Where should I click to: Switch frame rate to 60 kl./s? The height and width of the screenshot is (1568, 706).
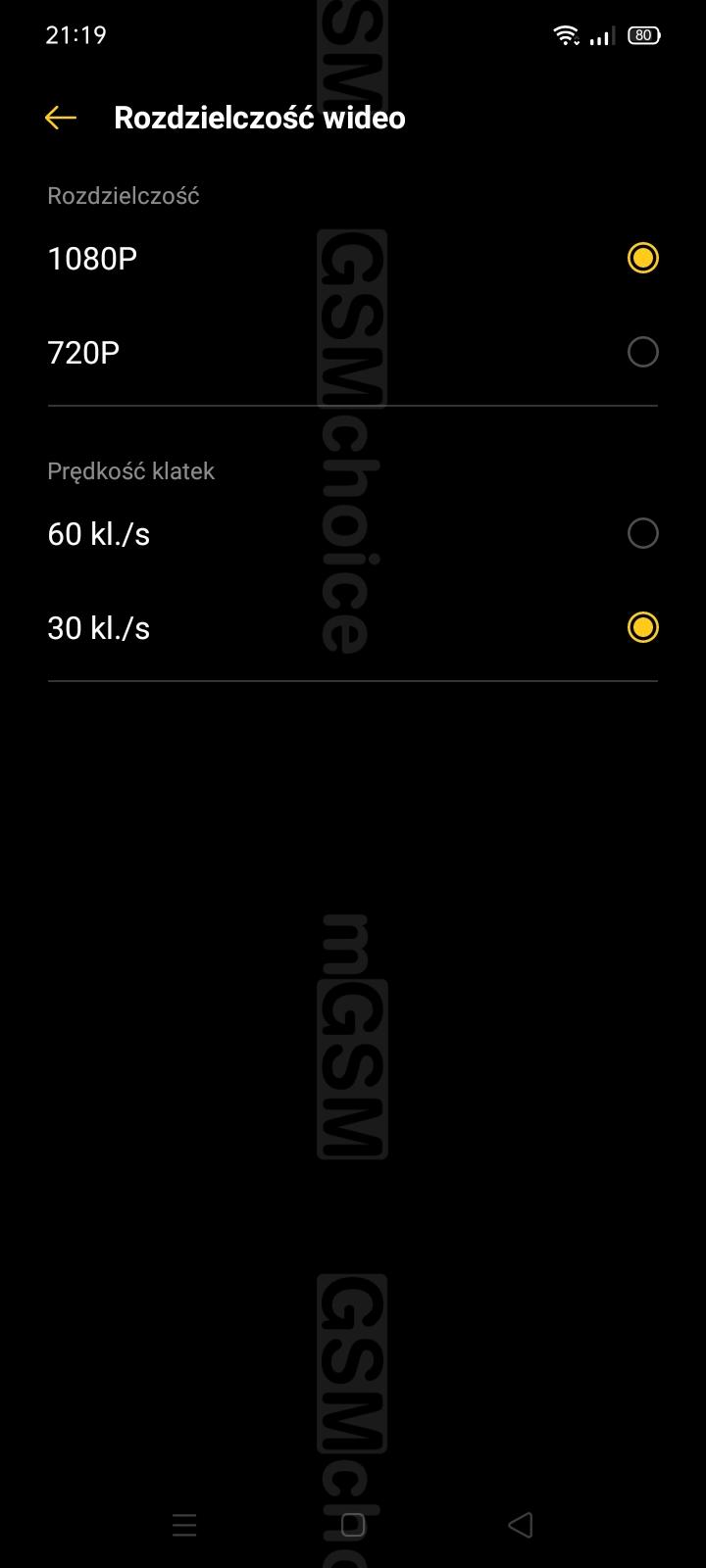(353, 533)
